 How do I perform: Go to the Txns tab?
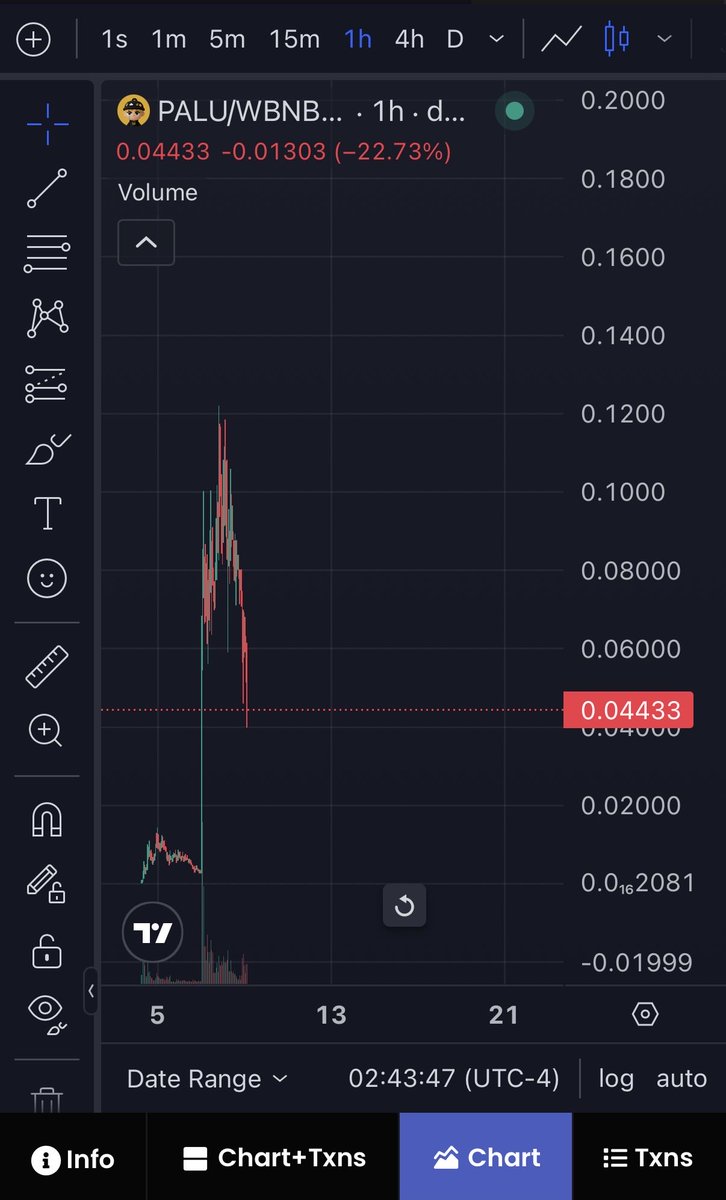tap(648, 1158)
